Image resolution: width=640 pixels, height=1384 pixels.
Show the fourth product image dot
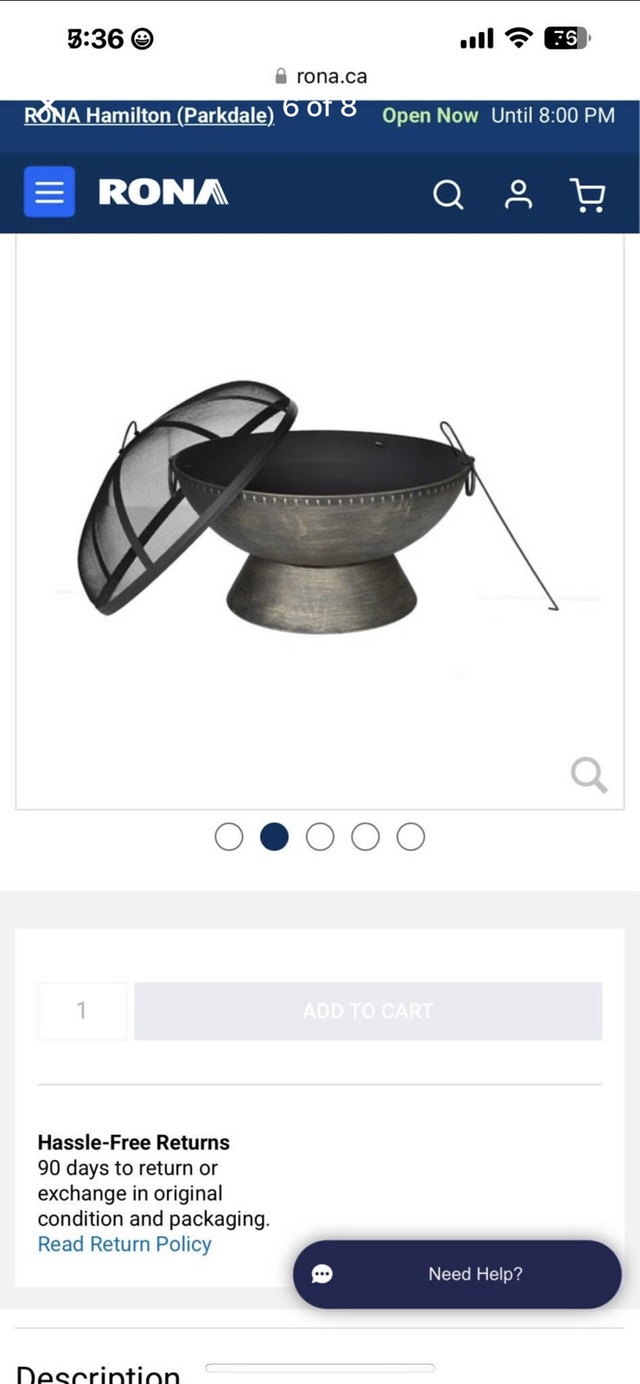coord(365,836)
